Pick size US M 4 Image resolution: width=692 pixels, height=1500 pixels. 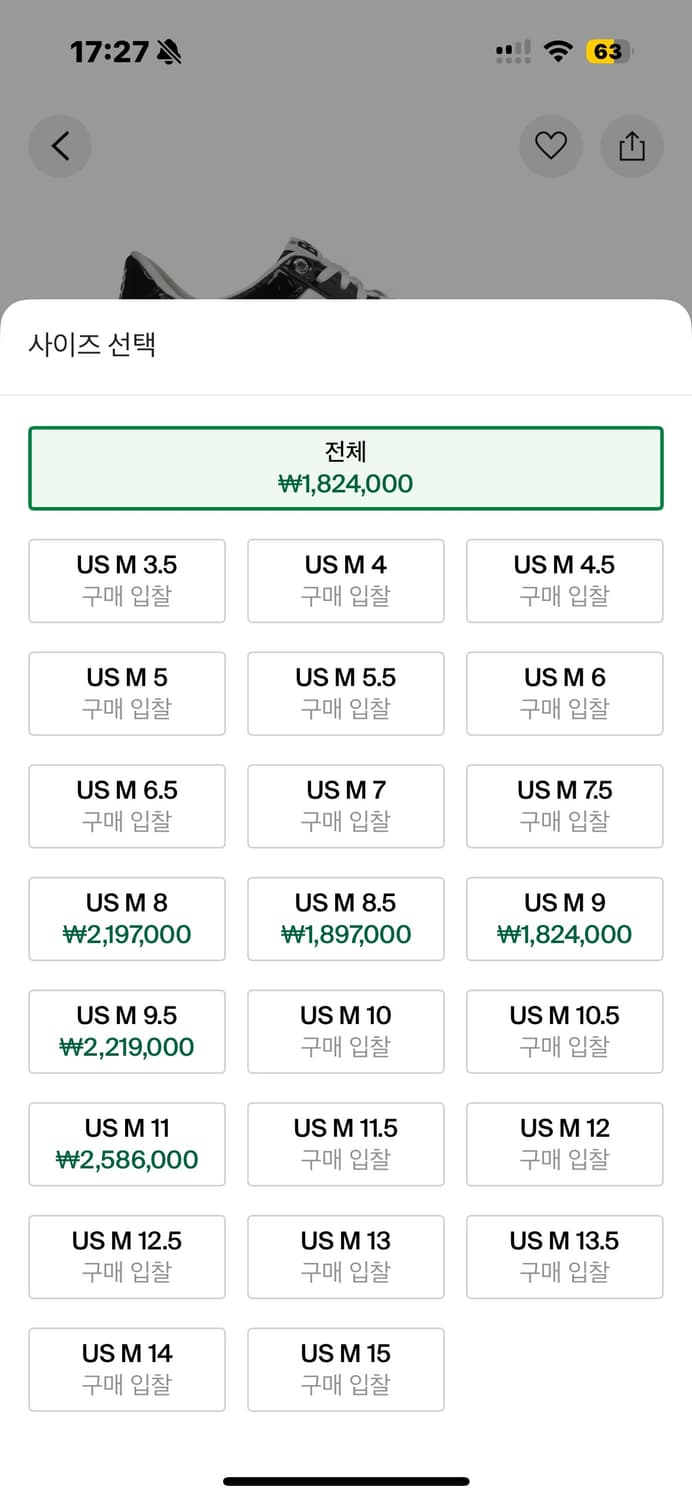346,580
